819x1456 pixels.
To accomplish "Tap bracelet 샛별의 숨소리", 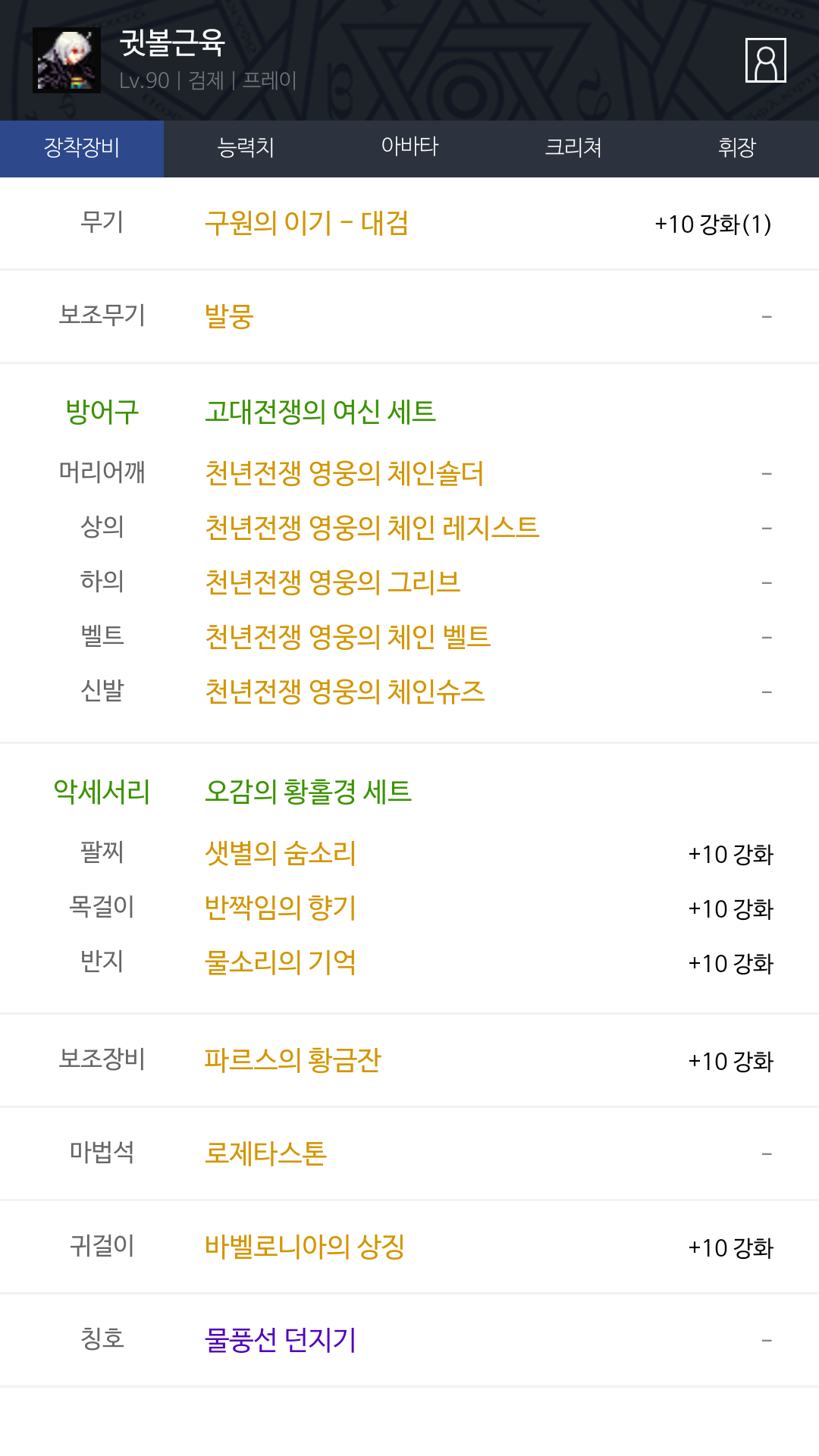I will tap(280, 854).
